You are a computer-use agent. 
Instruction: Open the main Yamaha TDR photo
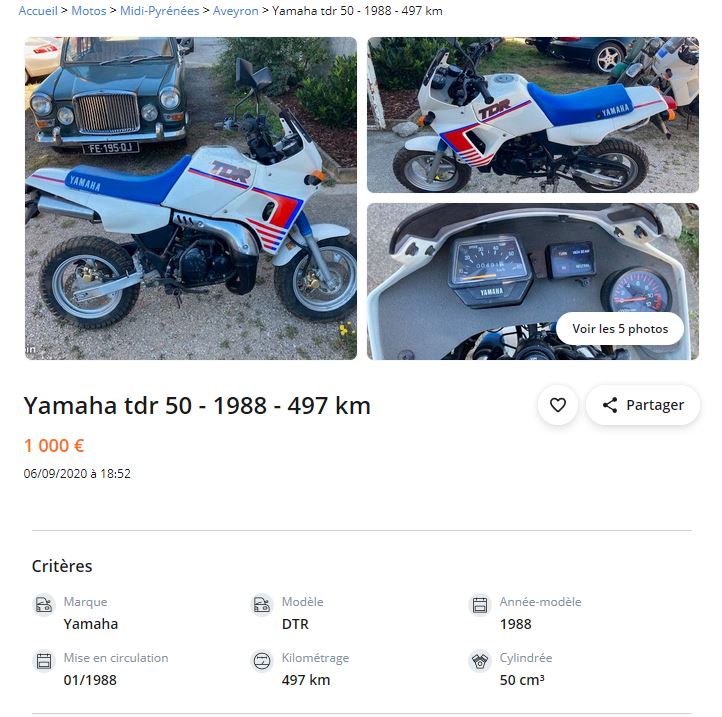190,198
